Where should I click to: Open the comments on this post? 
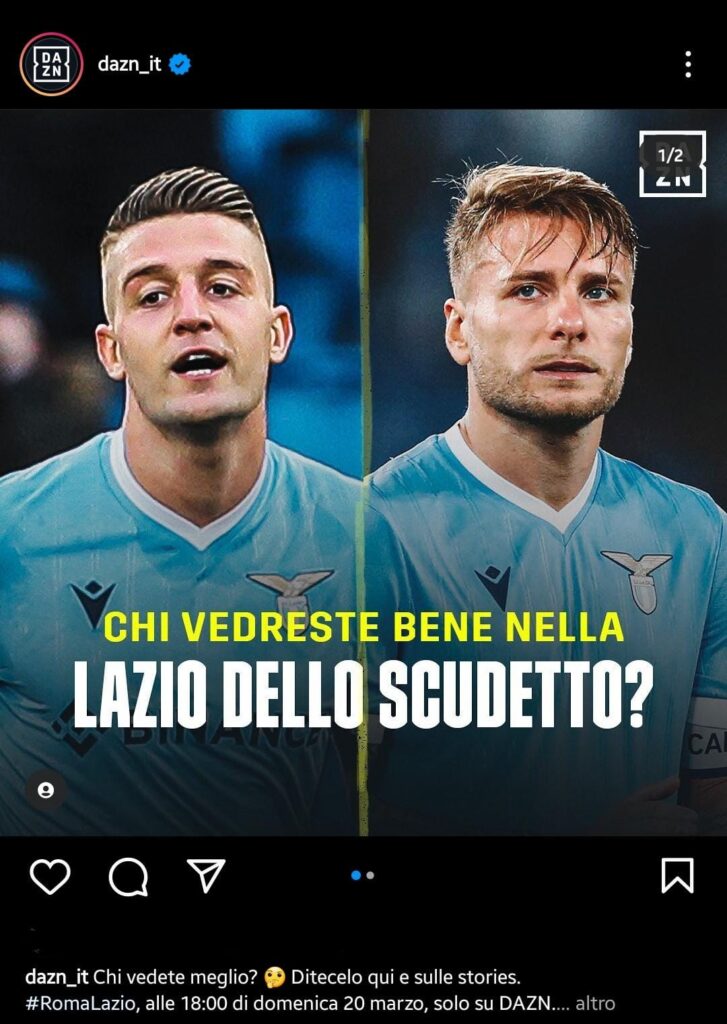click(128, 877)
